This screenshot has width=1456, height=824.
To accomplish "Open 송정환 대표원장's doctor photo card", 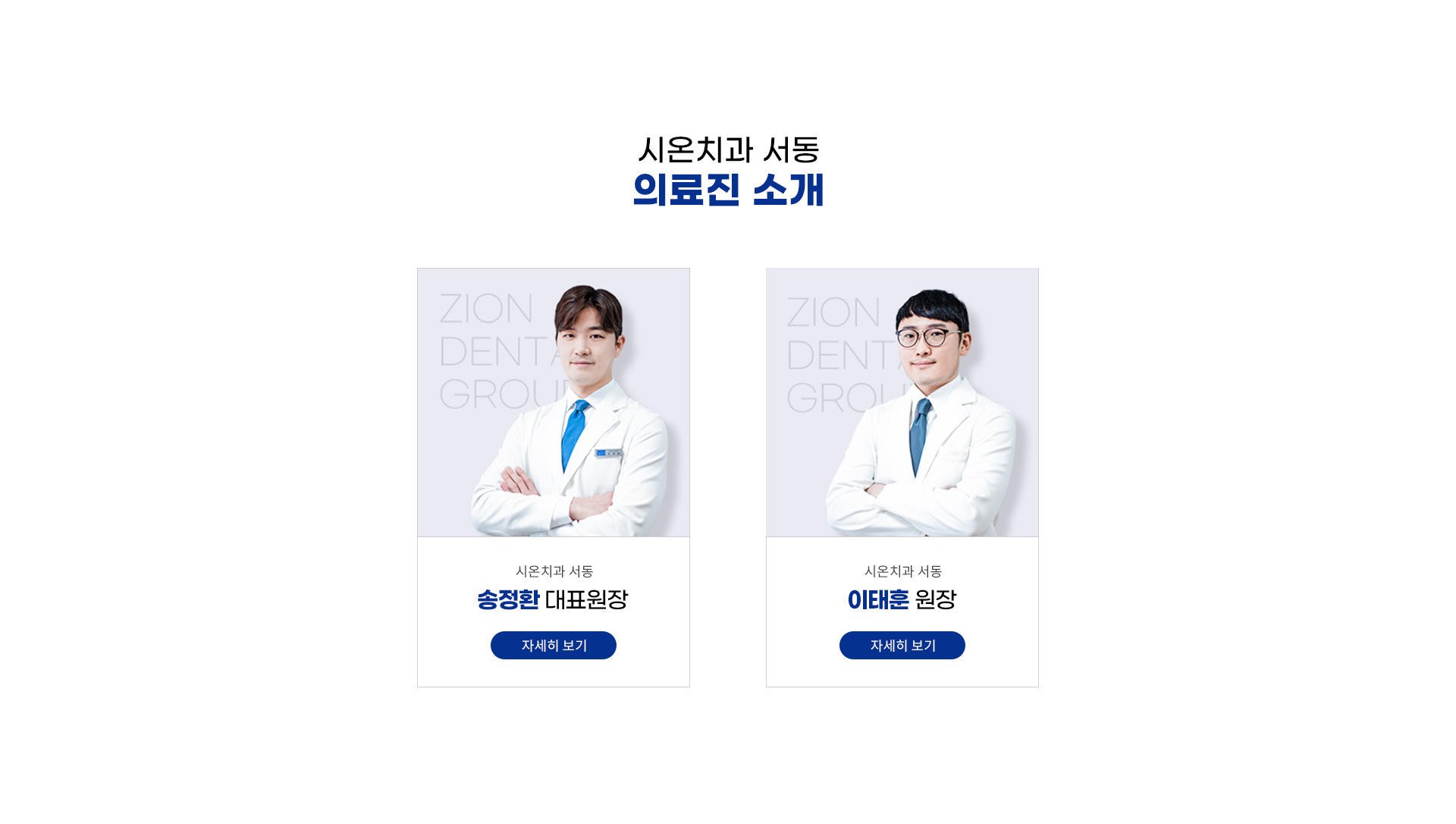I will [x=553, y=402].
